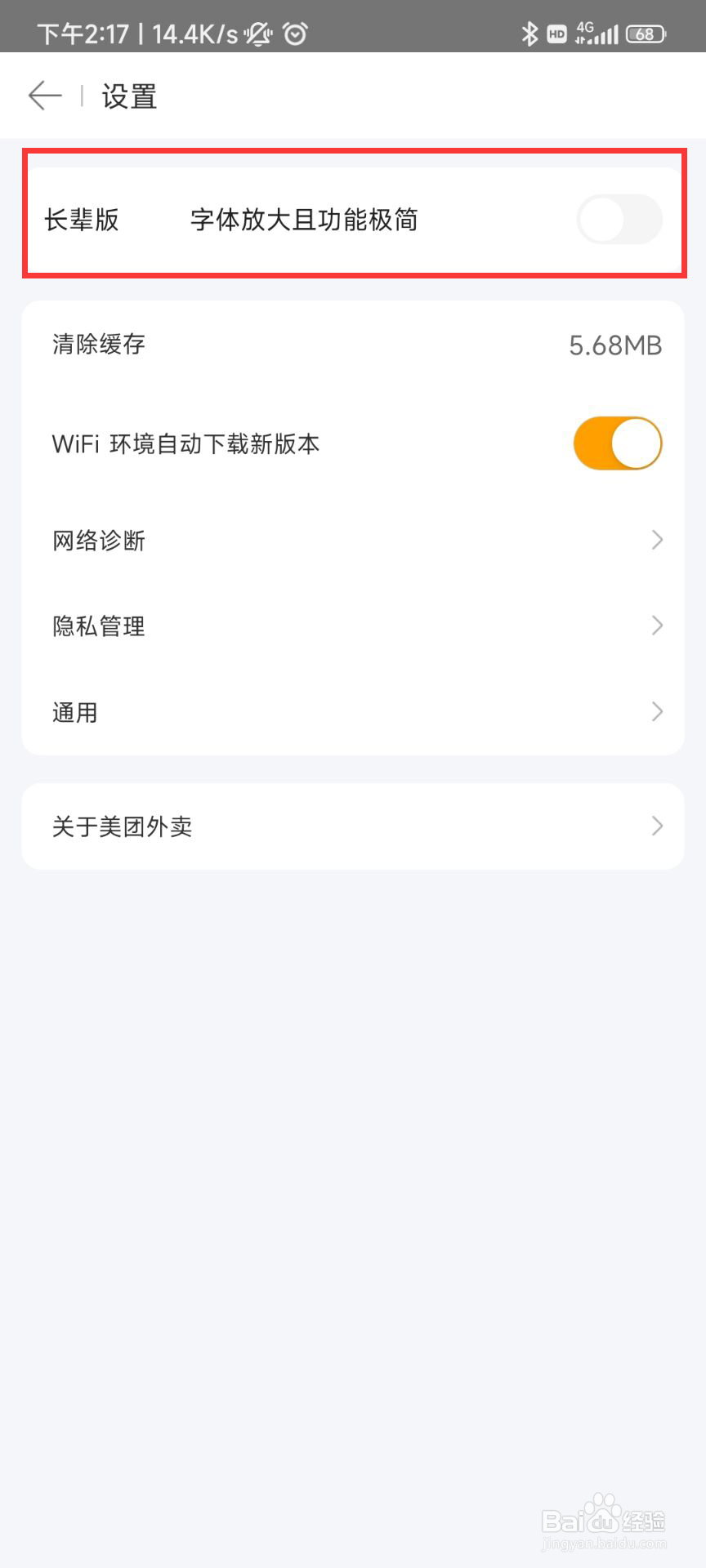Open 通用 general settings

pyautogui.click(x=353, y=712)
